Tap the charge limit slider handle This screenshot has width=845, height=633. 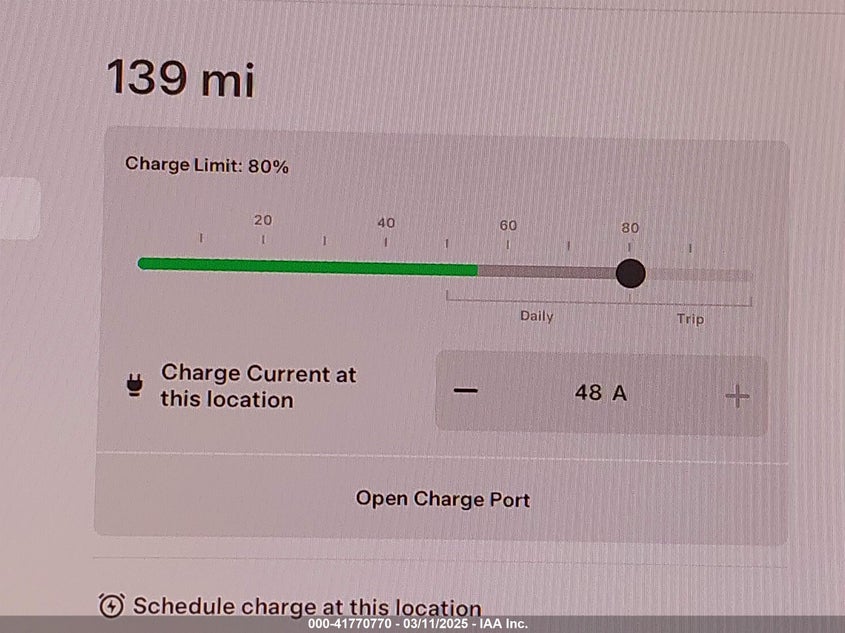click(630, 273)
